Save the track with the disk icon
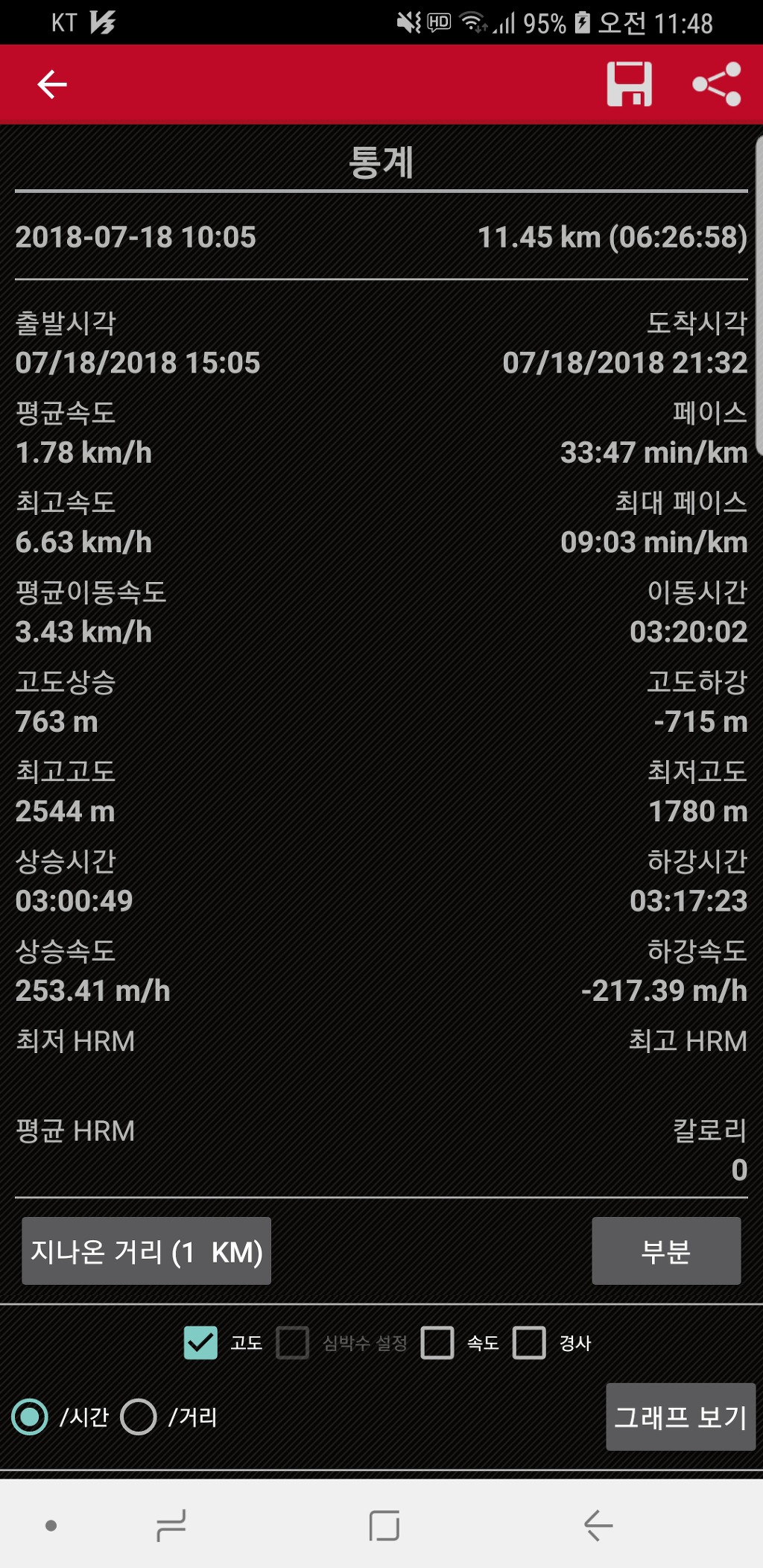763x1568 pixels. pyautogui.click(x=630, y=84)
